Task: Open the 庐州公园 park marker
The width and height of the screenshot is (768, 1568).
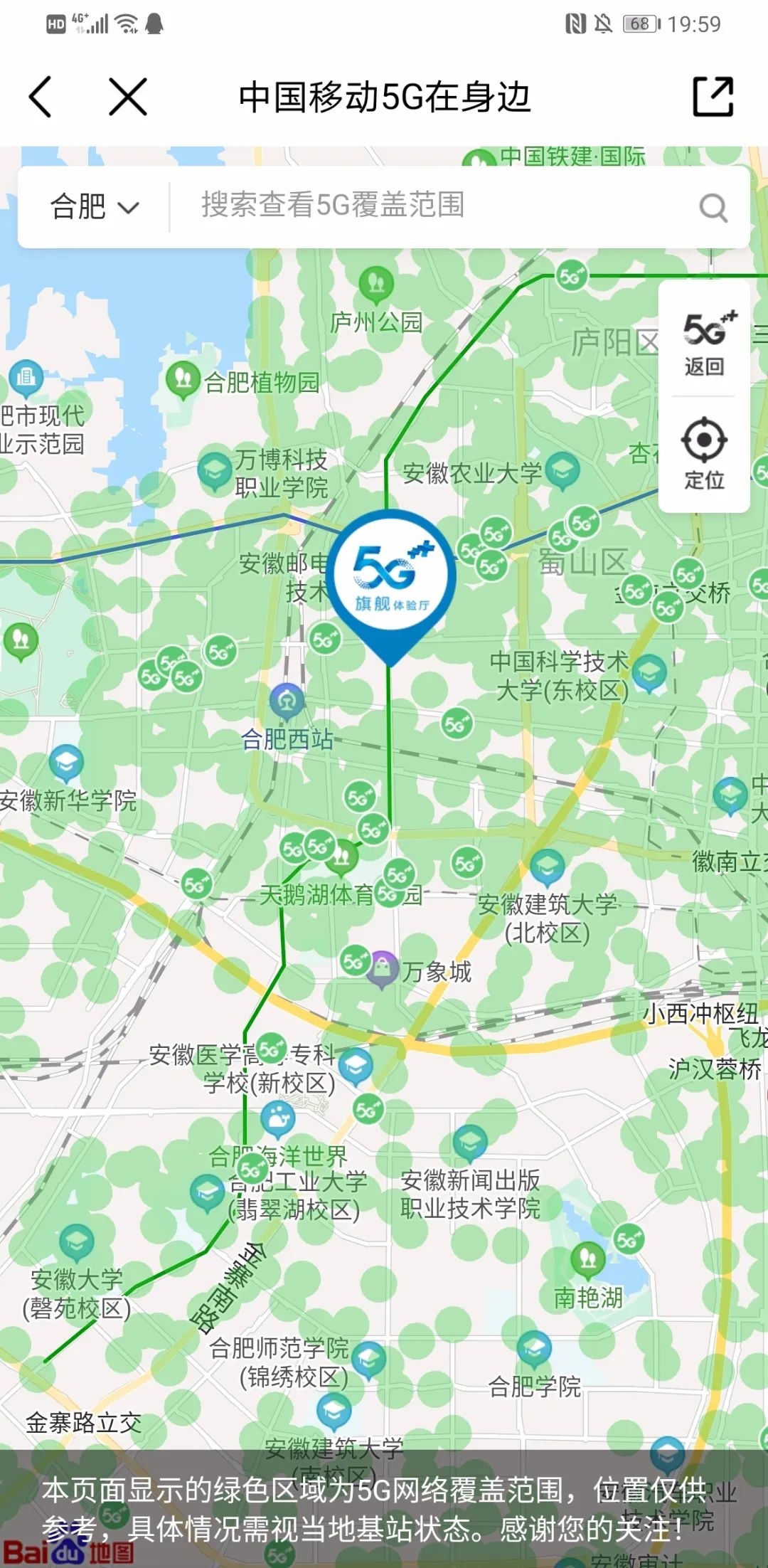Action: (x=377, y=283)
